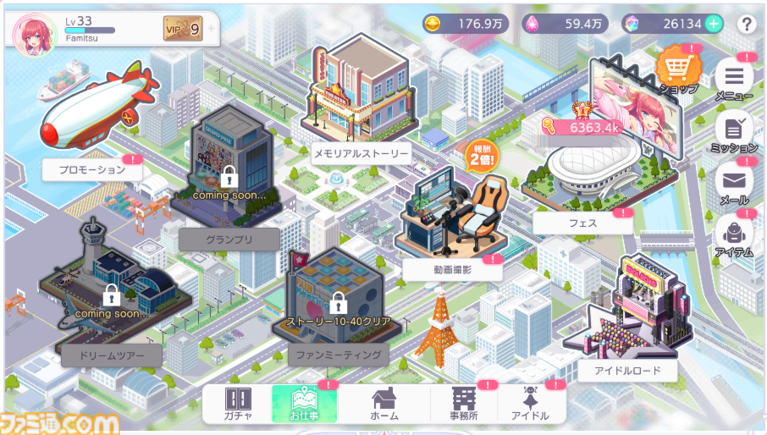Open the メニュー side button
This screenshot has height=435, width=767.
[x=734, y=80]
